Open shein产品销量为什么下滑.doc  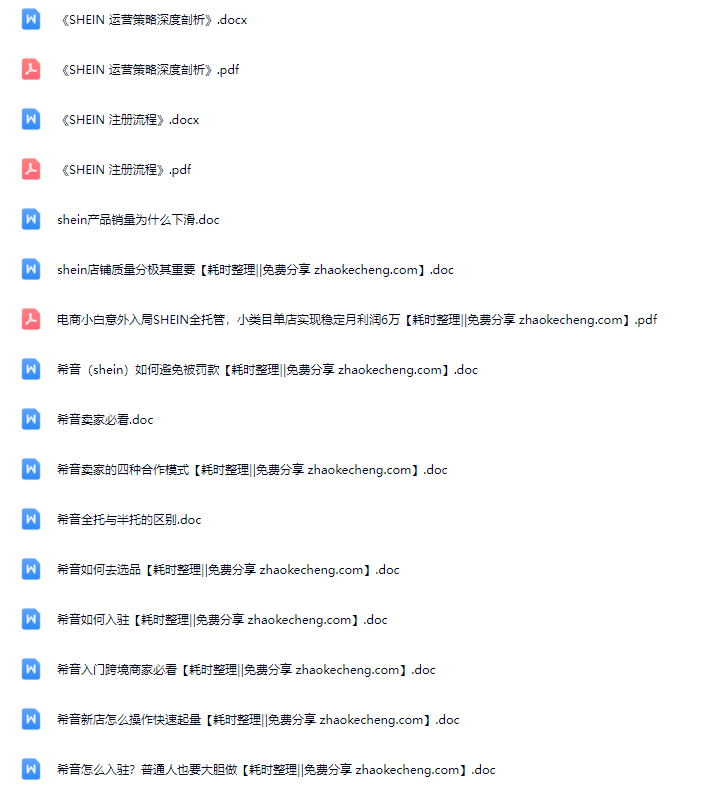(x=138, y=220)
